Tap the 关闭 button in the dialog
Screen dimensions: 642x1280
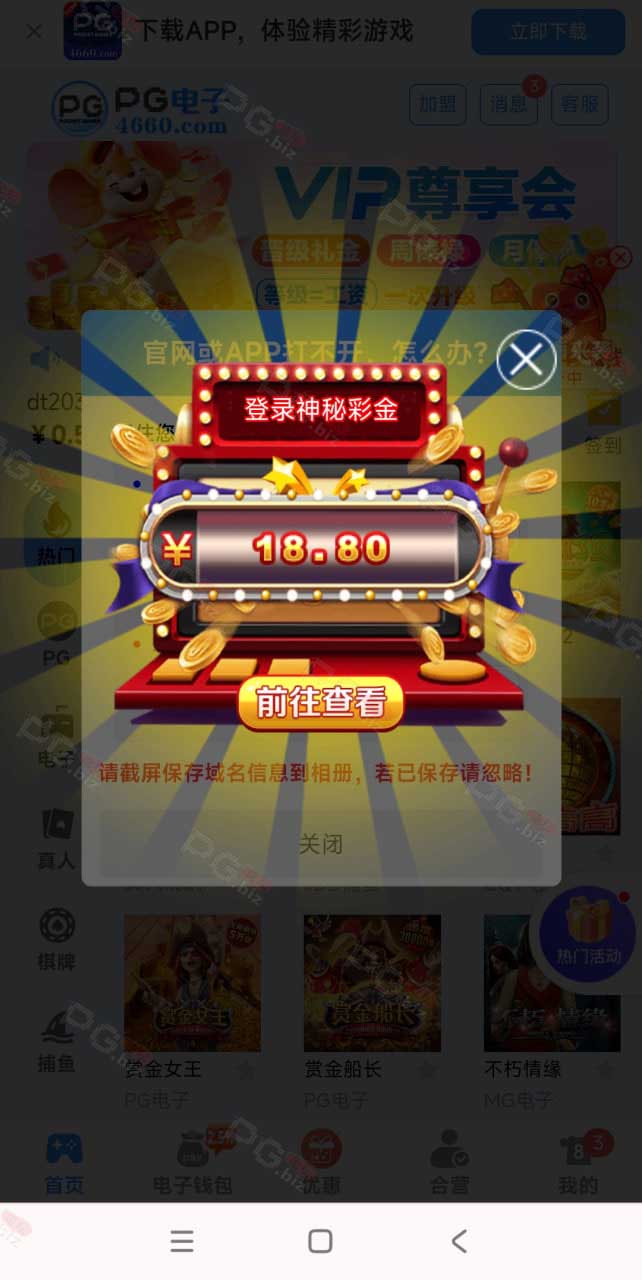click(321, 844)
